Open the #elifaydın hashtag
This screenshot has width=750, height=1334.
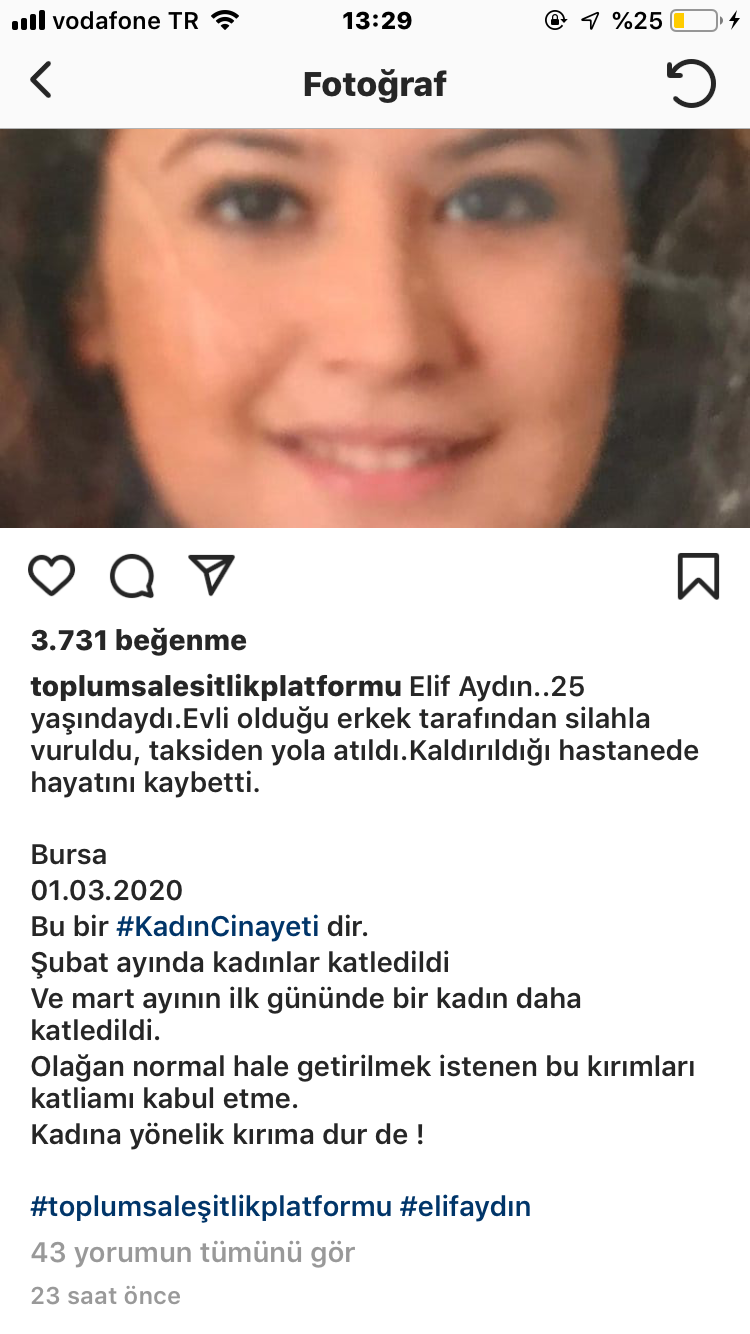point(465,1207)
